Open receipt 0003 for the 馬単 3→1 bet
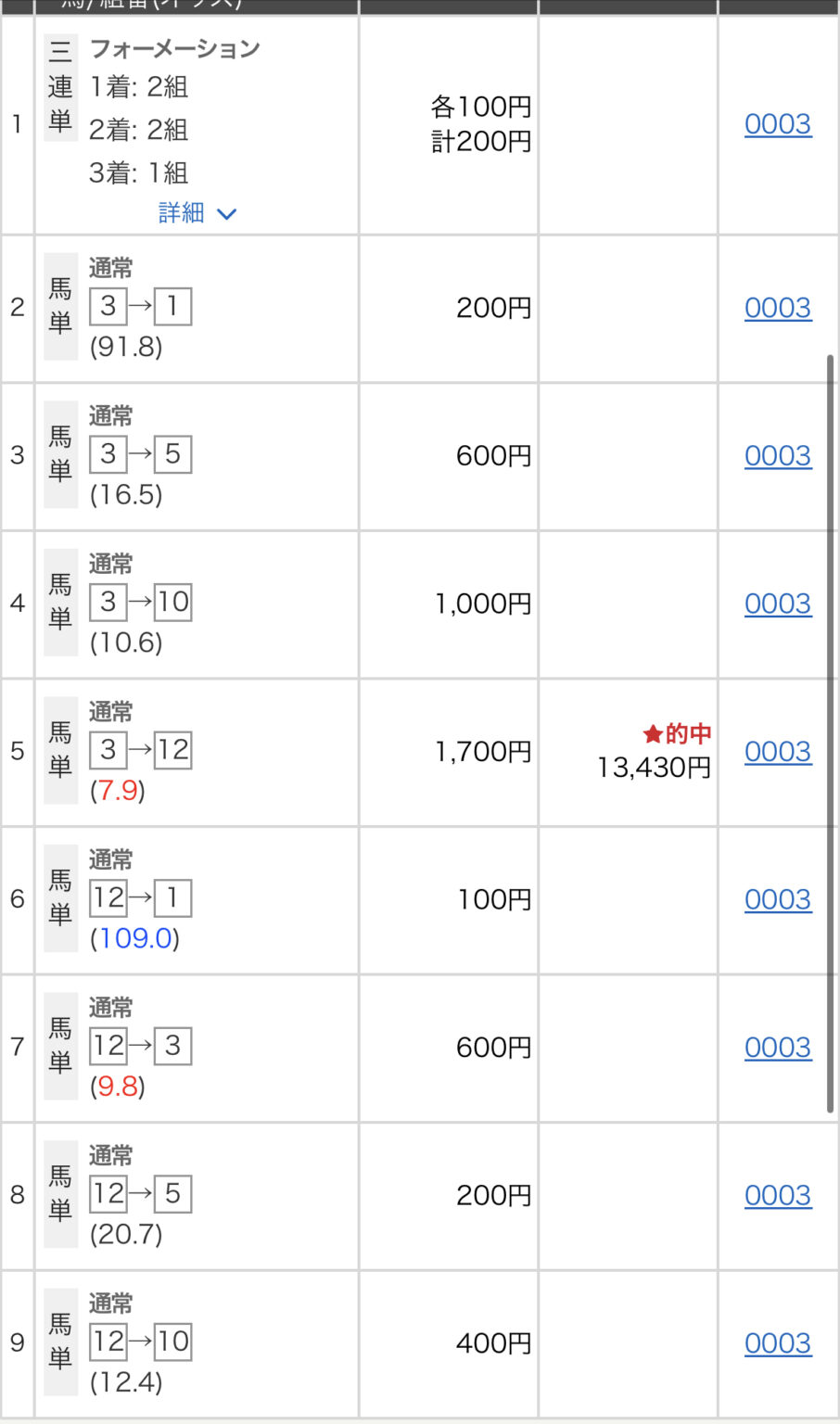The image size is (840, 1424). (778, 308)
